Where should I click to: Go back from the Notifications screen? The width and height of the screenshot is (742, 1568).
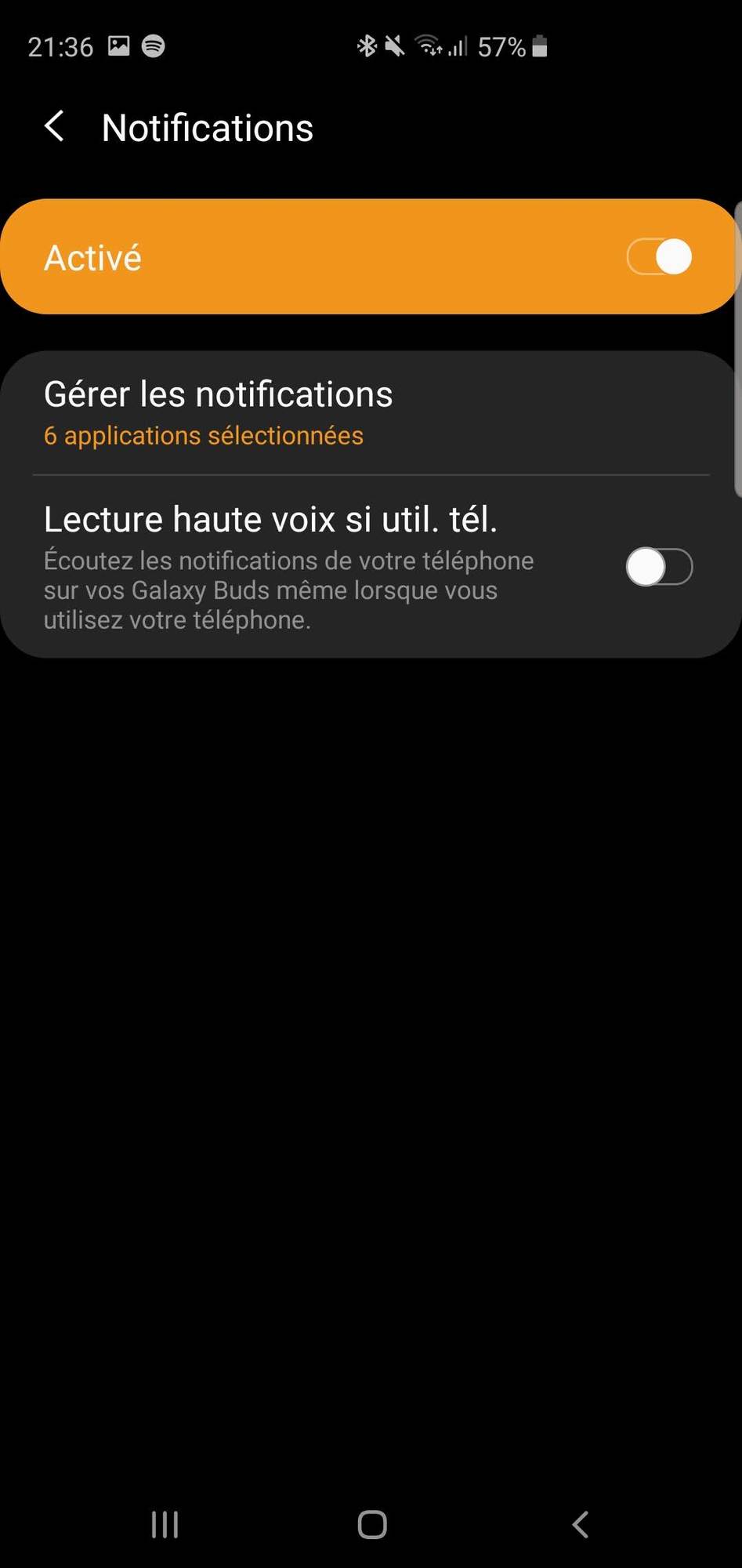(54, 126)
